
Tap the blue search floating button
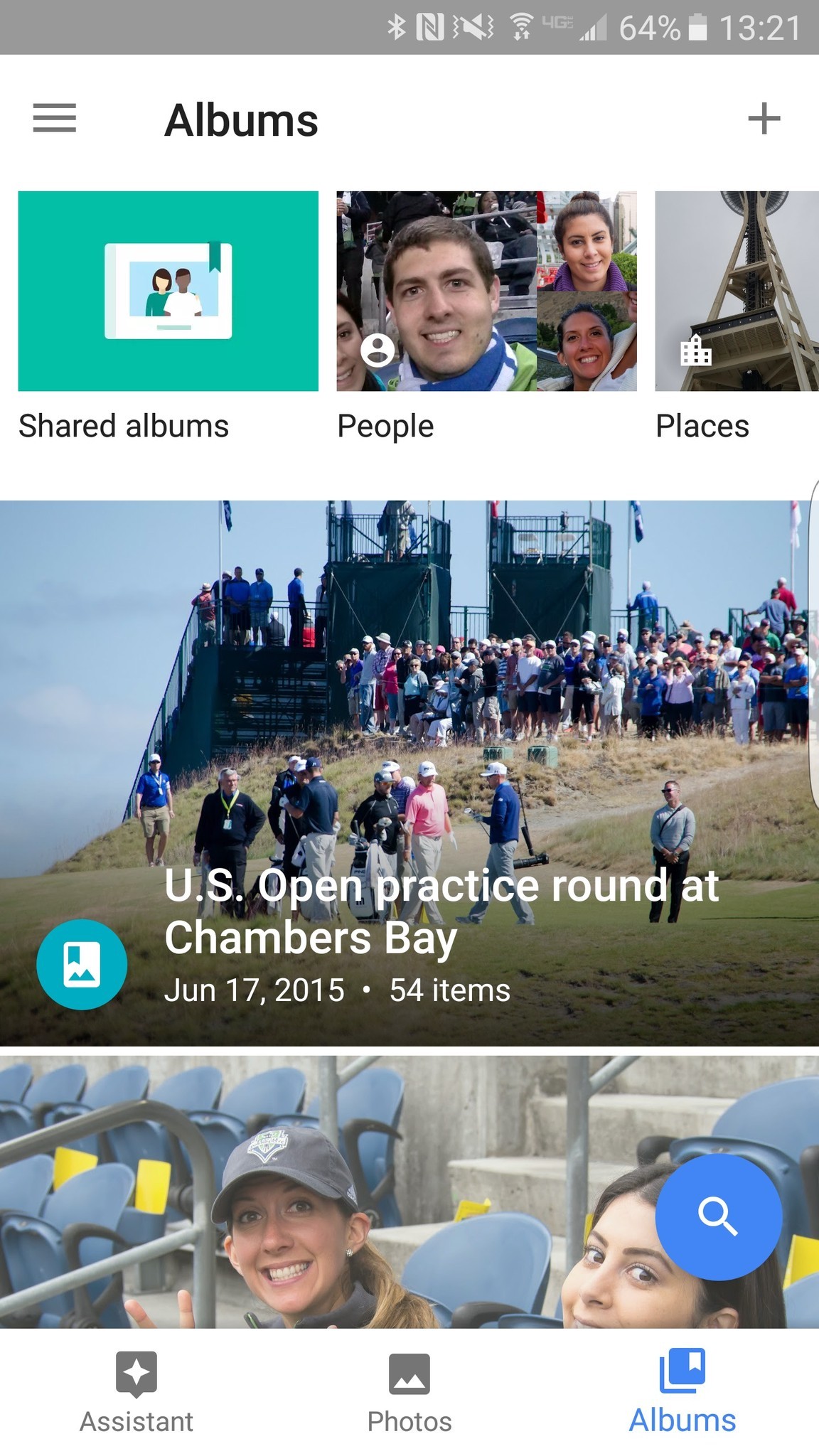pyautogui.click(x=718, y=1217)
